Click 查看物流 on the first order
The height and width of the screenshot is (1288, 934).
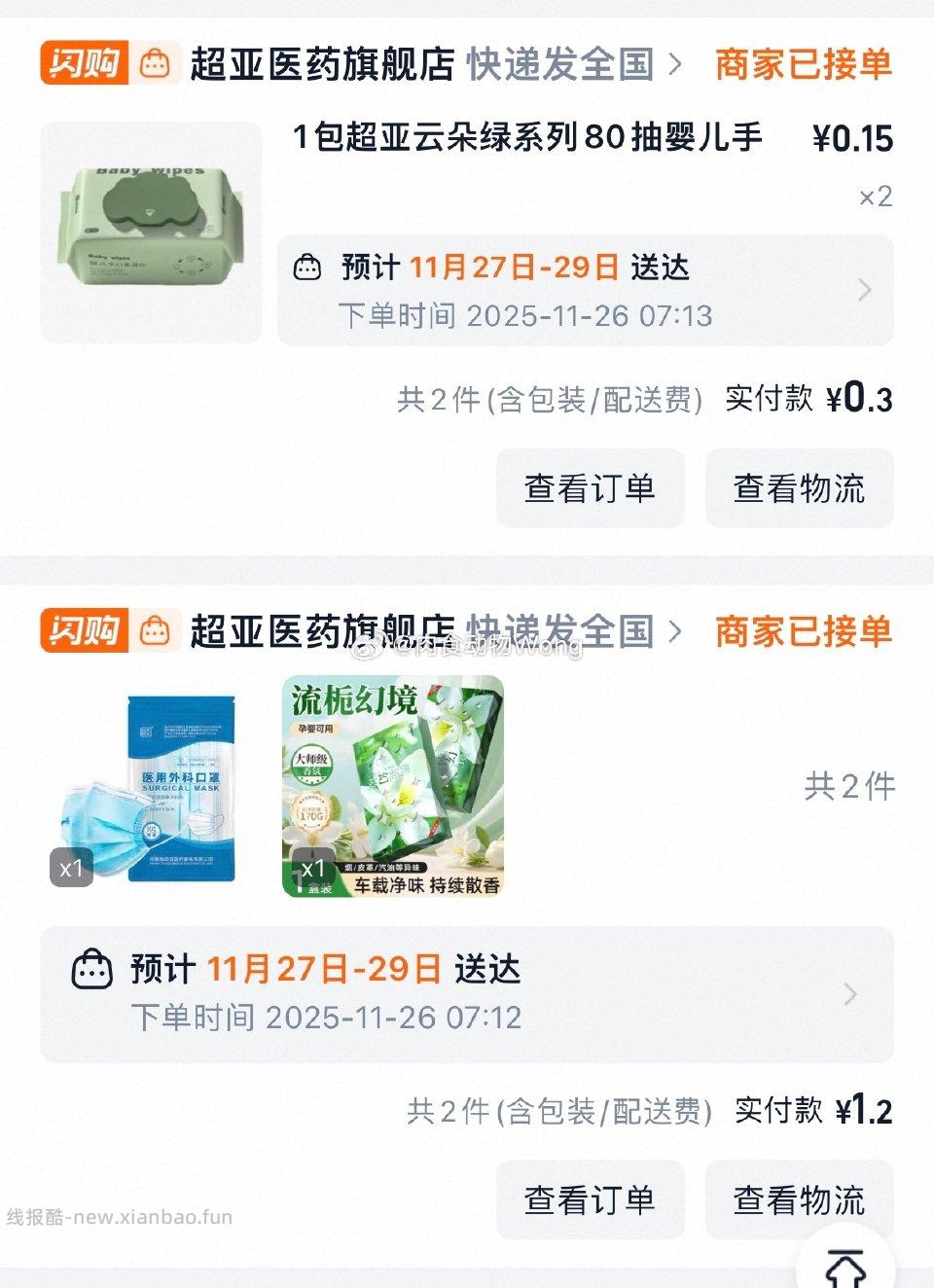799,488
